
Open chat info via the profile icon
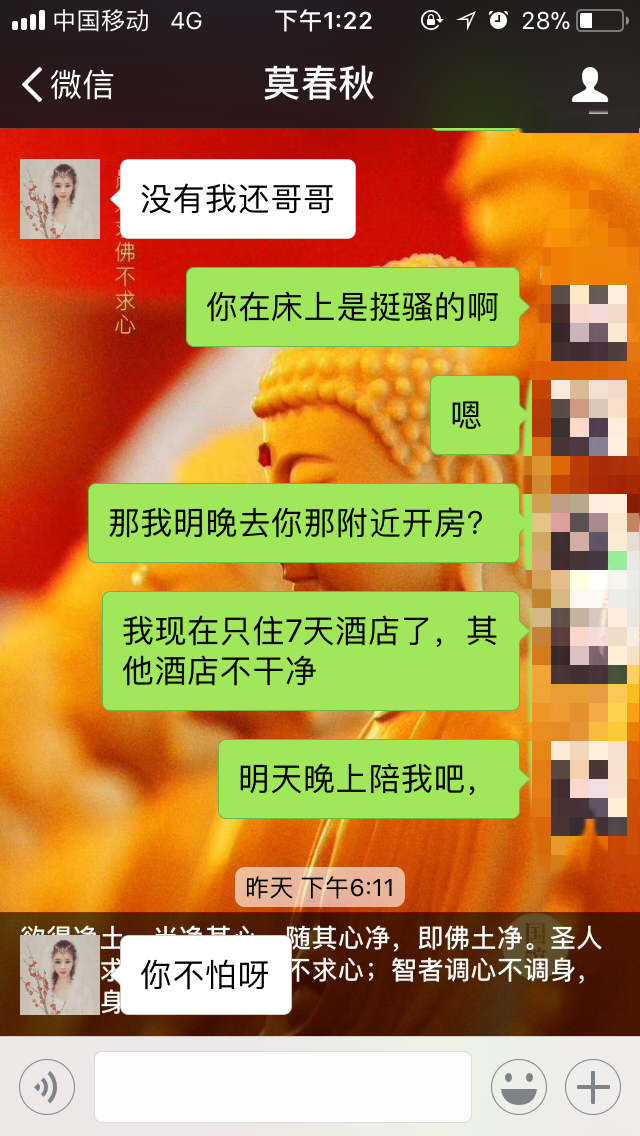590,85
